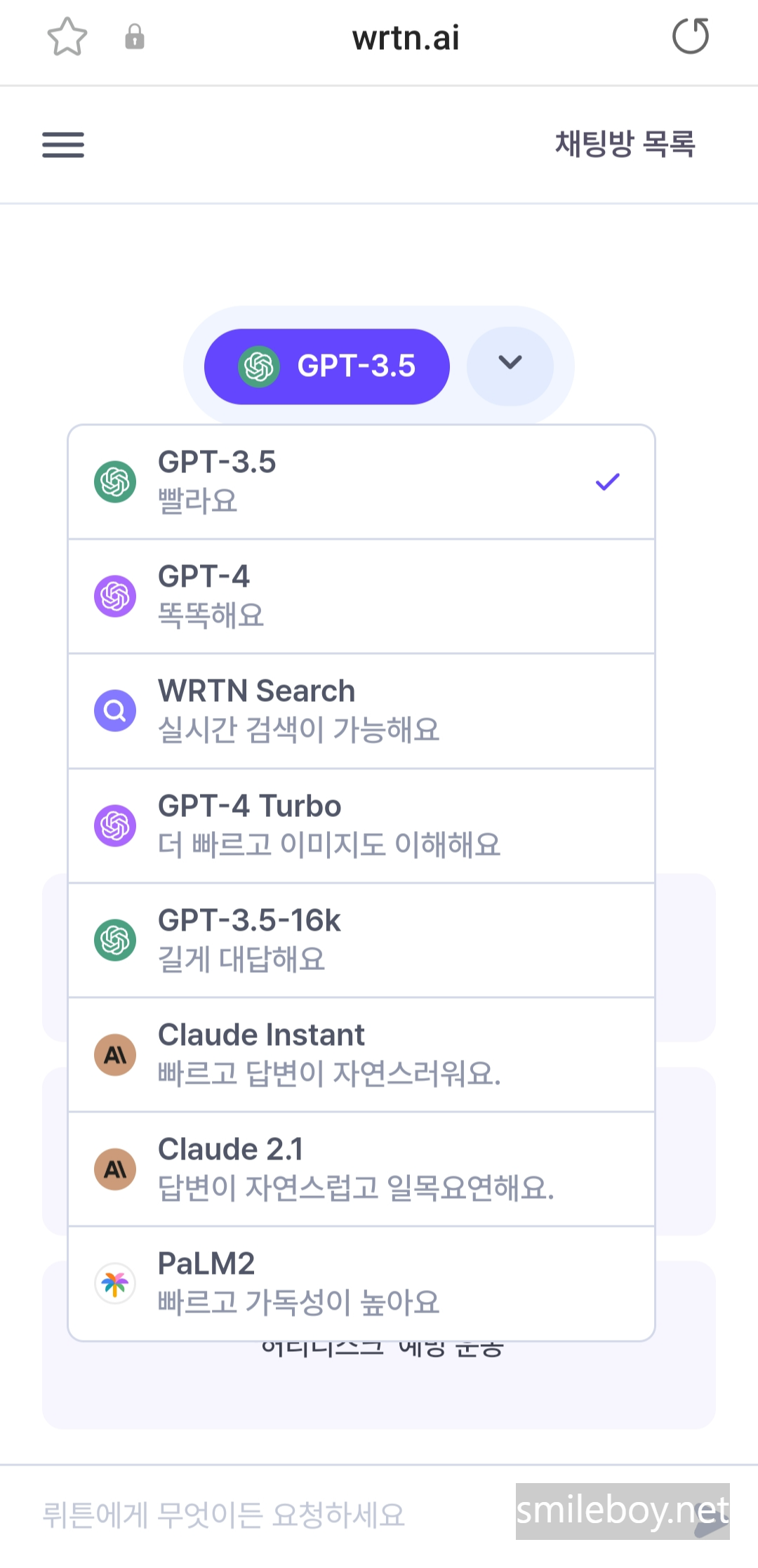Reload the page using the refresh icon
This screenshot has height=1568, width=758.
(691, 36)
